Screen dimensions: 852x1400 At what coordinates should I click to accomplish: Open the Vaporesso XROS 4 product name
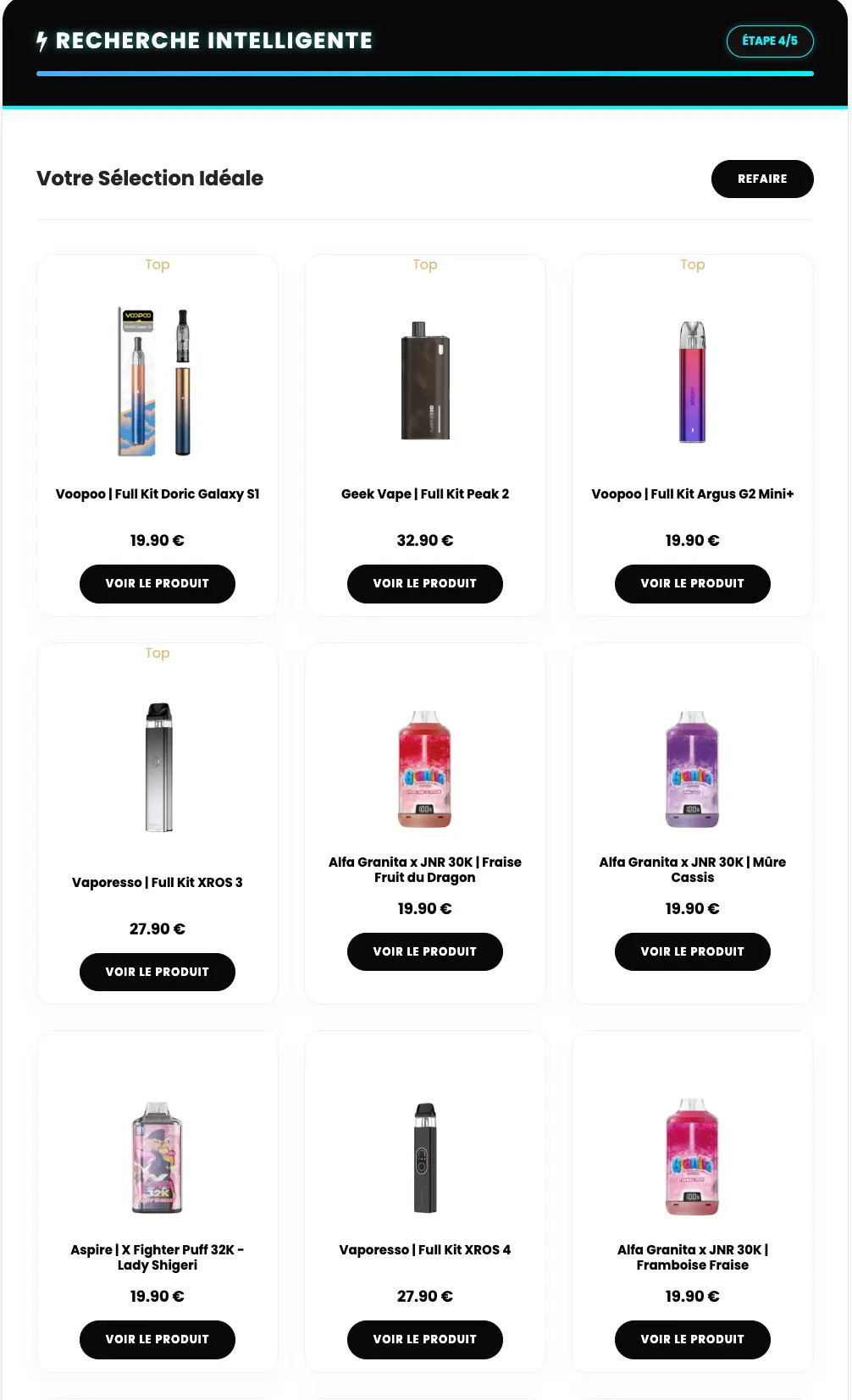(424, 1248)
